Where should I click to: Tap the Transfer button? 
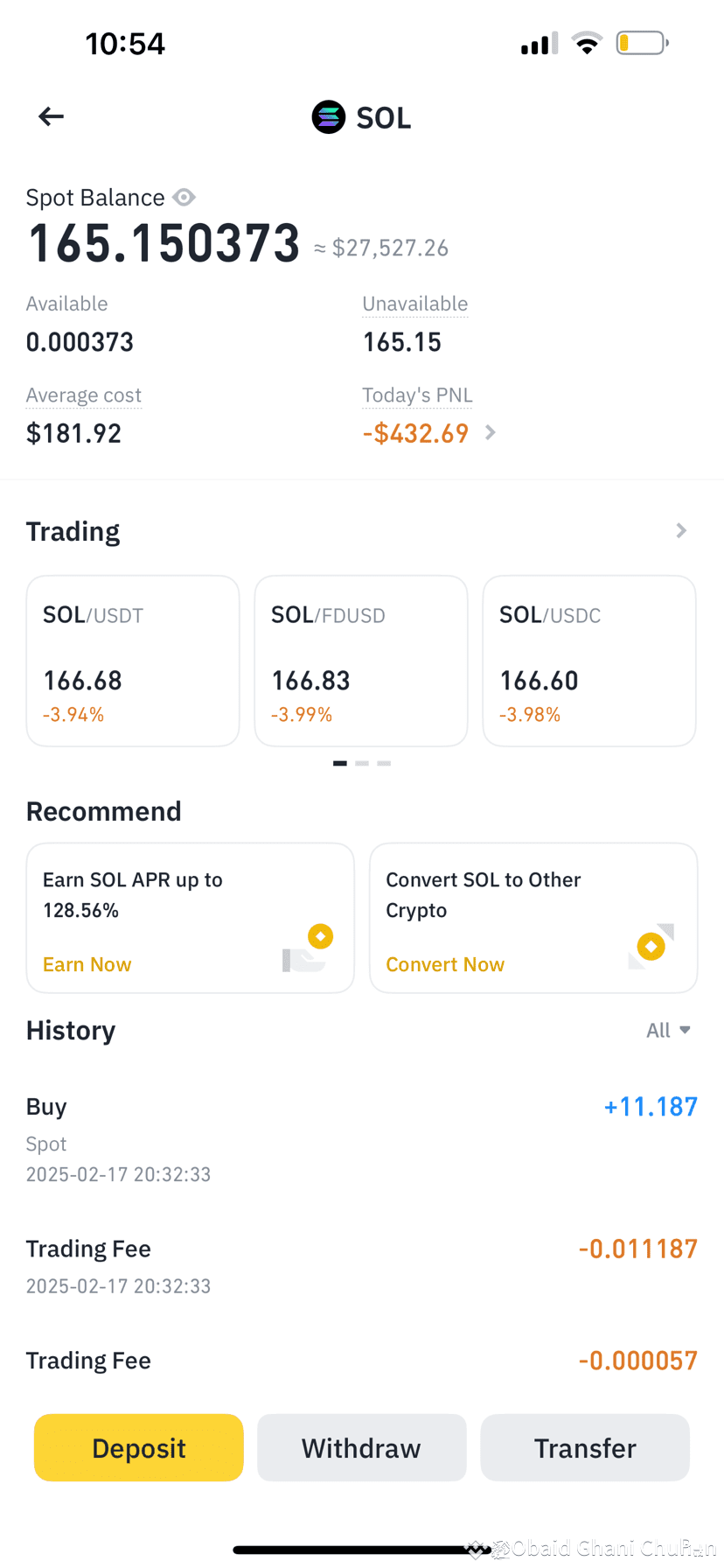pos(584,1448)
